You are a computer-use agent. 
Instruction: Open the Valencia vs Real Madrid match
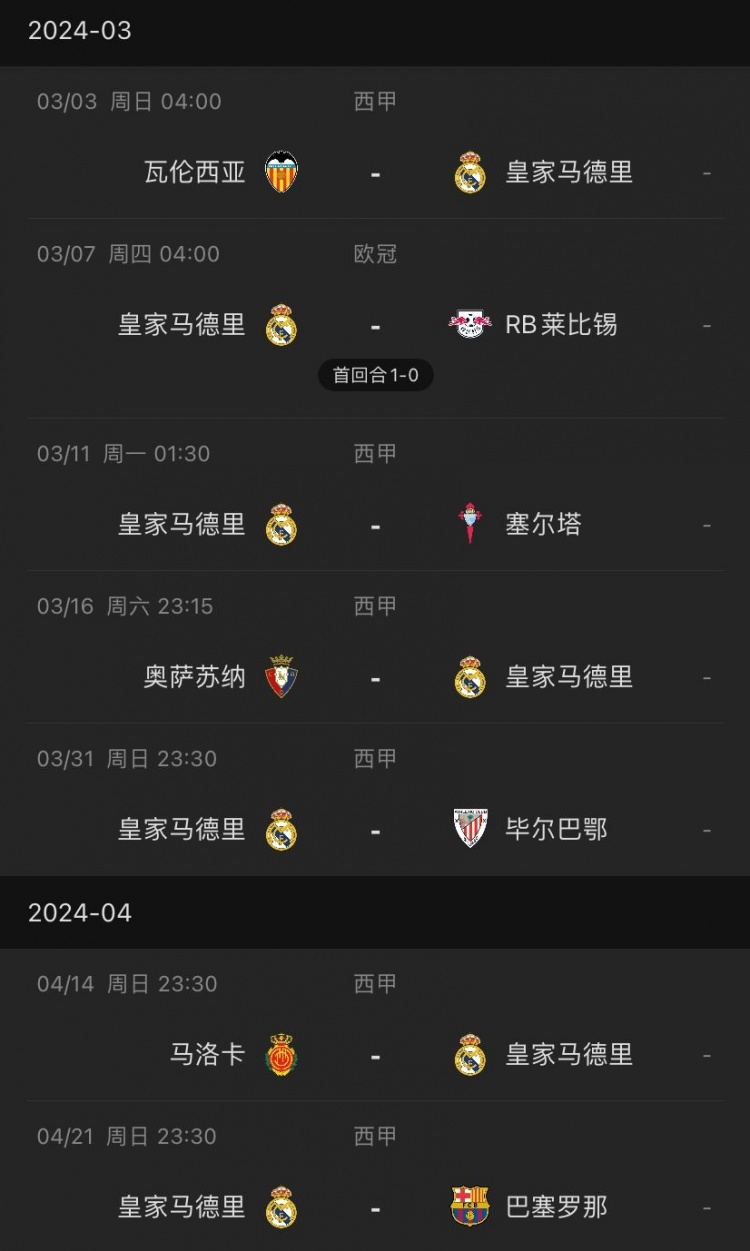tap(375, 143)
